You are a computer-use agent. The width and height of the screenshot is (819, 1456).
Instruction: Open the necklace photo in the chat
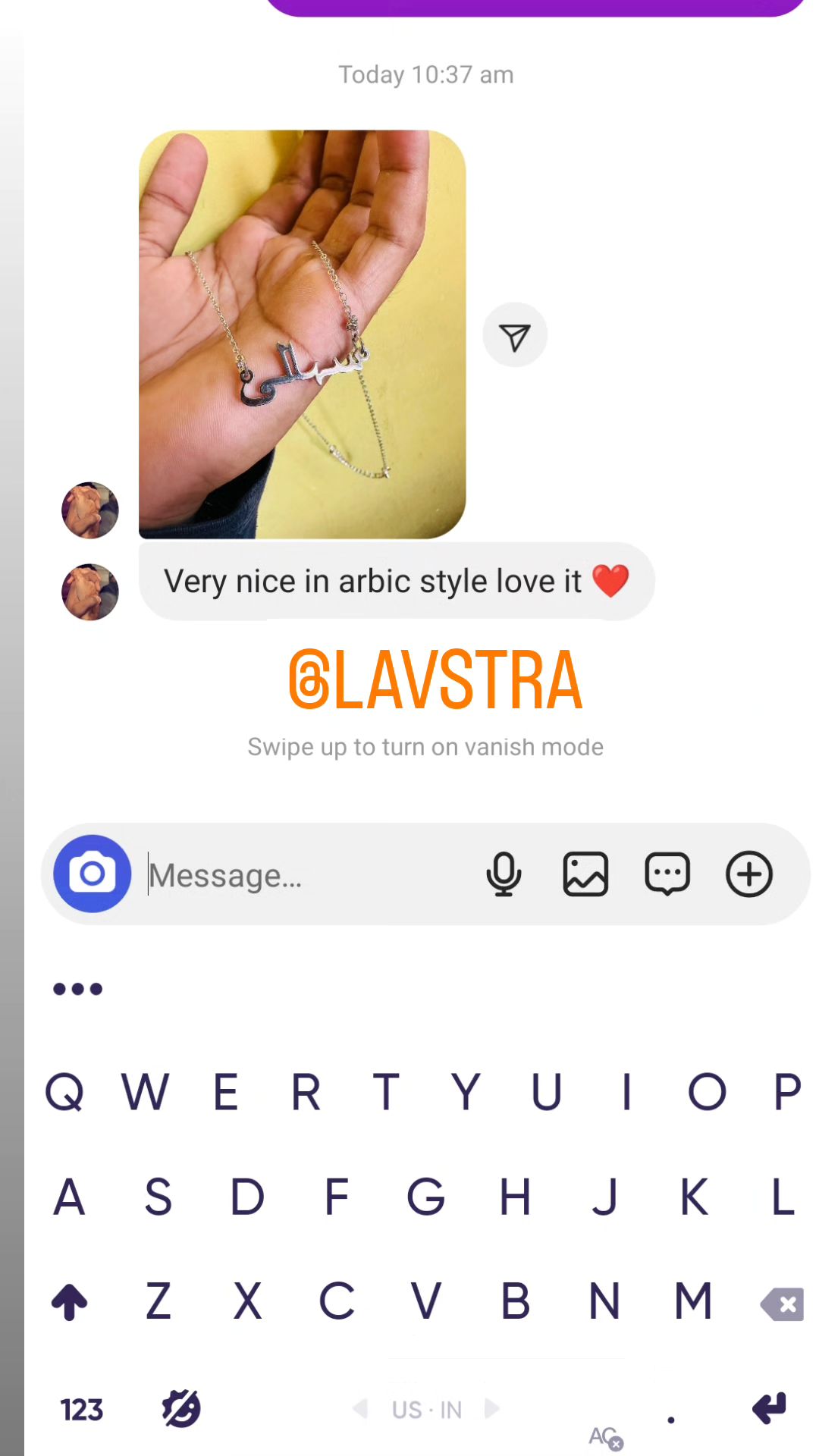pos(302,334)
